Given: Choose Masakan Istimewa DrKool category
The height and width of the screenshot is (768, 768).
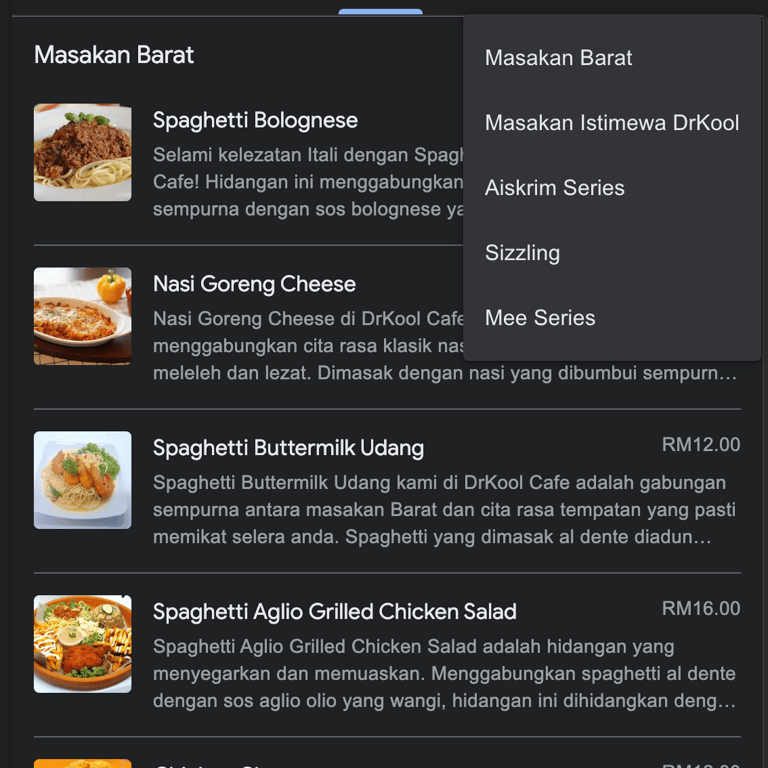Looking at the screenshot, I should click(611, 123).
